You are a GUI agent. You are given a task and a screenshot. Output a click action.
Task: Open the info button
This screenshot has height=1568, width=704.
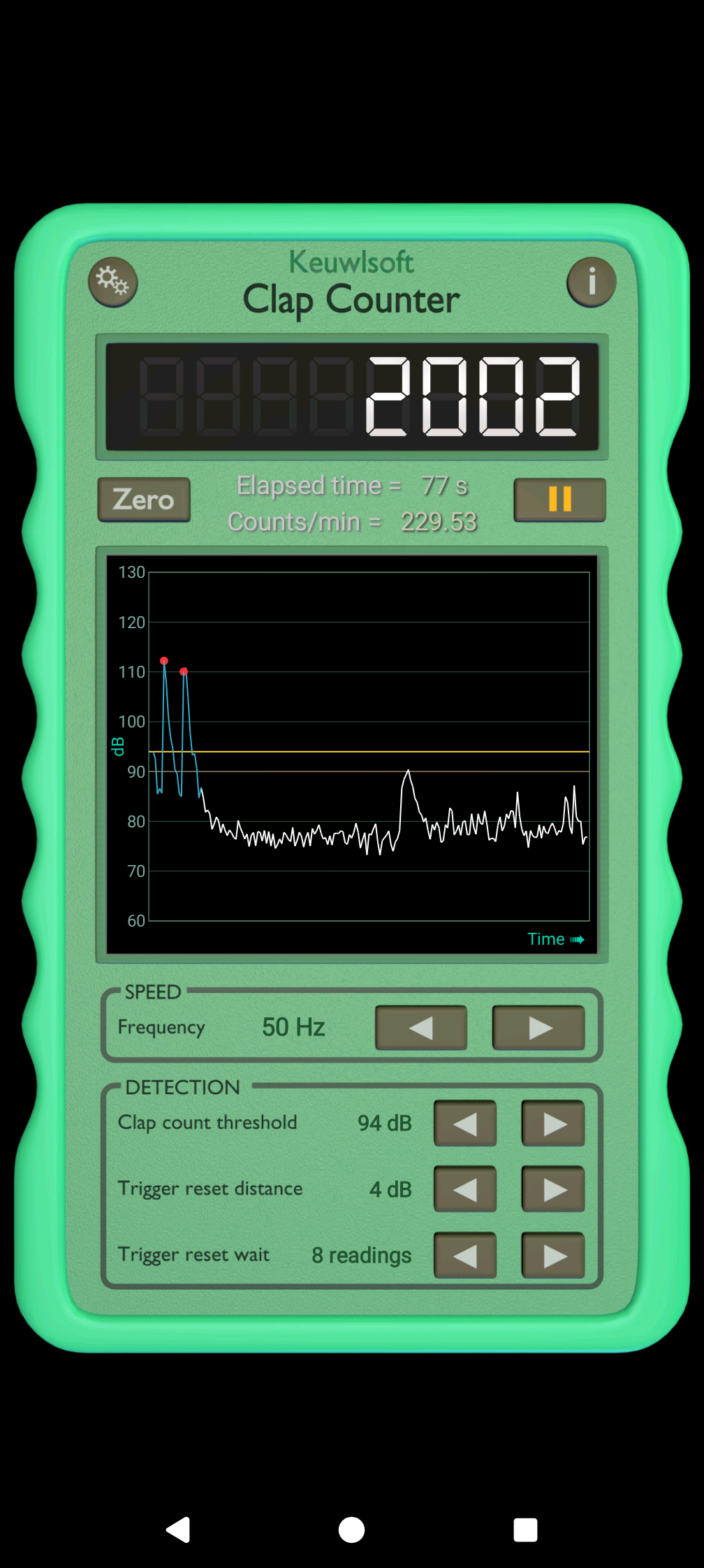click(x=591, y=282)
